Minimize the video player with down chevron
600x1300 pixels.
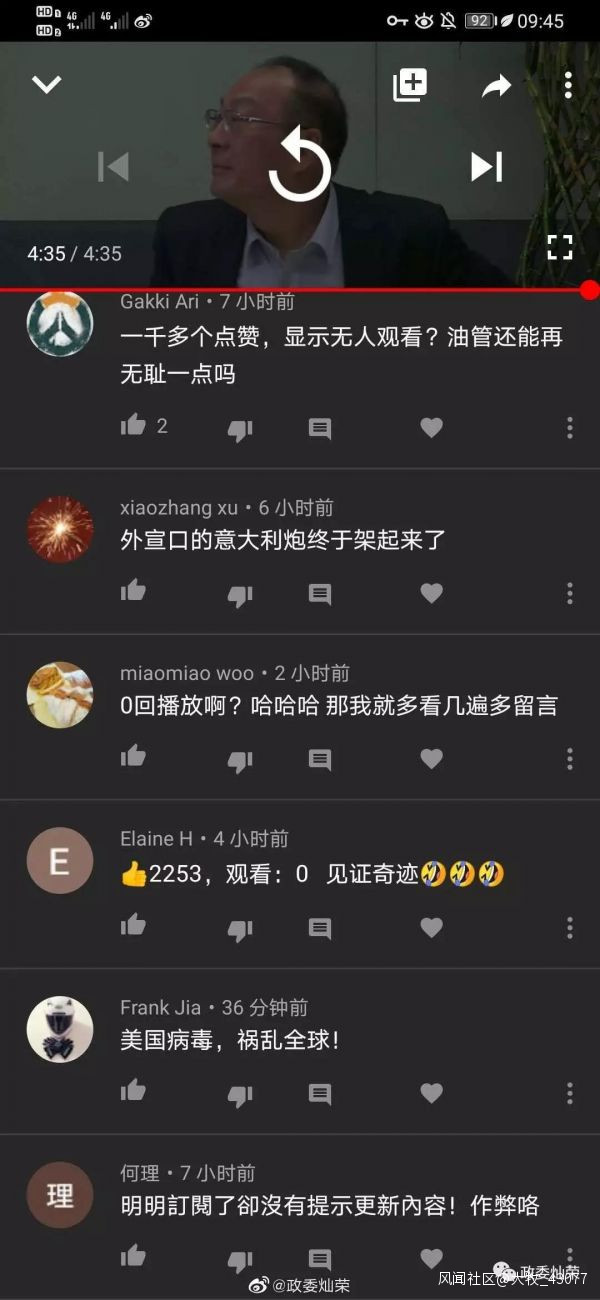coord(47,85)
